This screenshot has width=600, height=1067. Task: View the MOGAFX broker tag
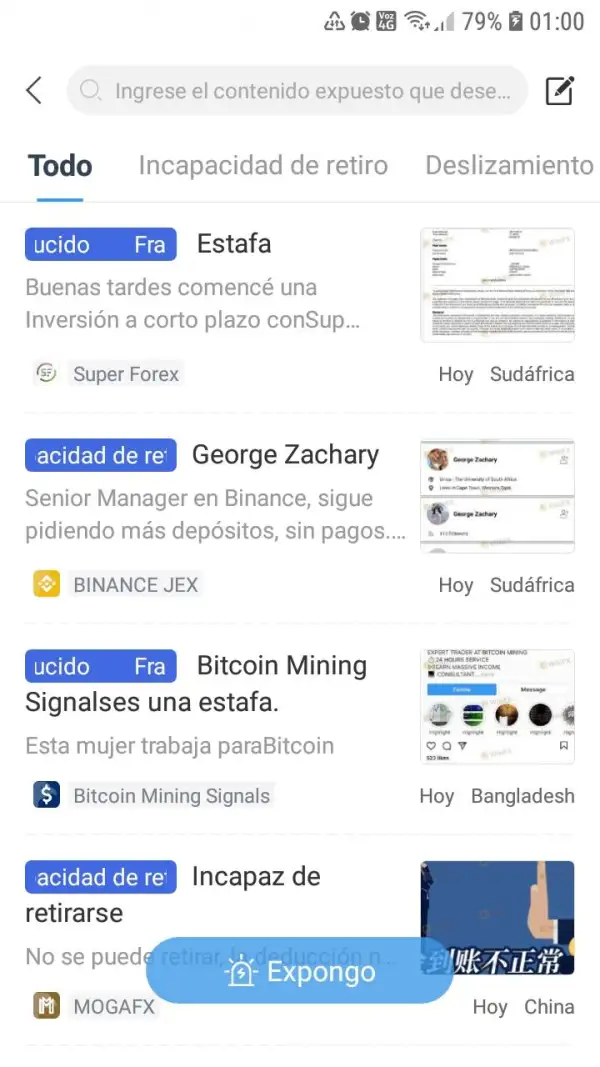(95, 1006)
